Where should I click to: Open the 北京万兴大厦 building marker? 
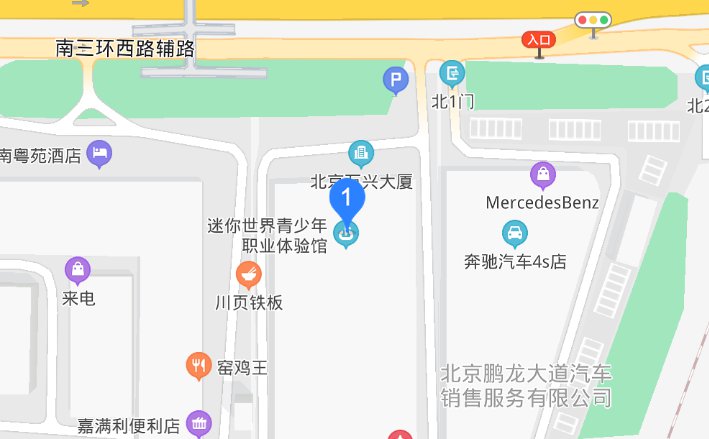click(x=360, y=154)
